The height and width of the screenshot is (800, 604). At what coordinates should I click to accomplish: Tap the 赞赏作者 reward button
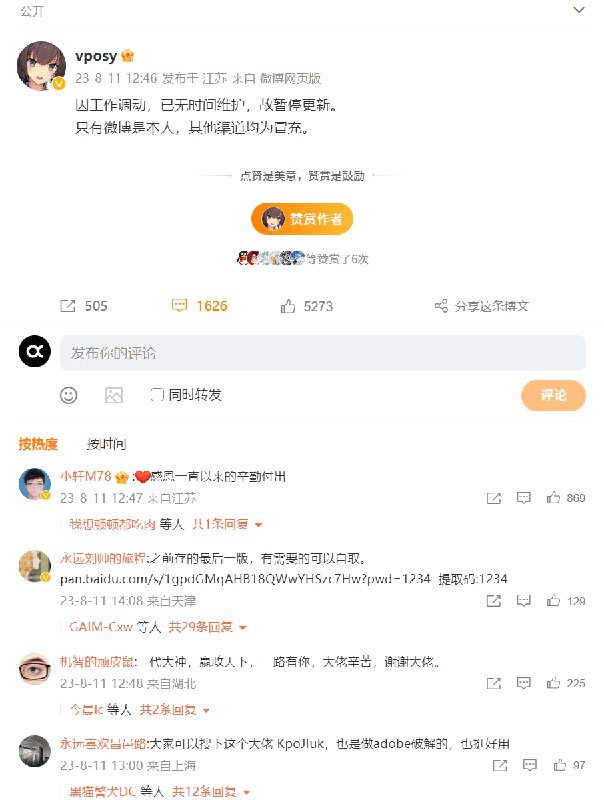coord(302,219)
